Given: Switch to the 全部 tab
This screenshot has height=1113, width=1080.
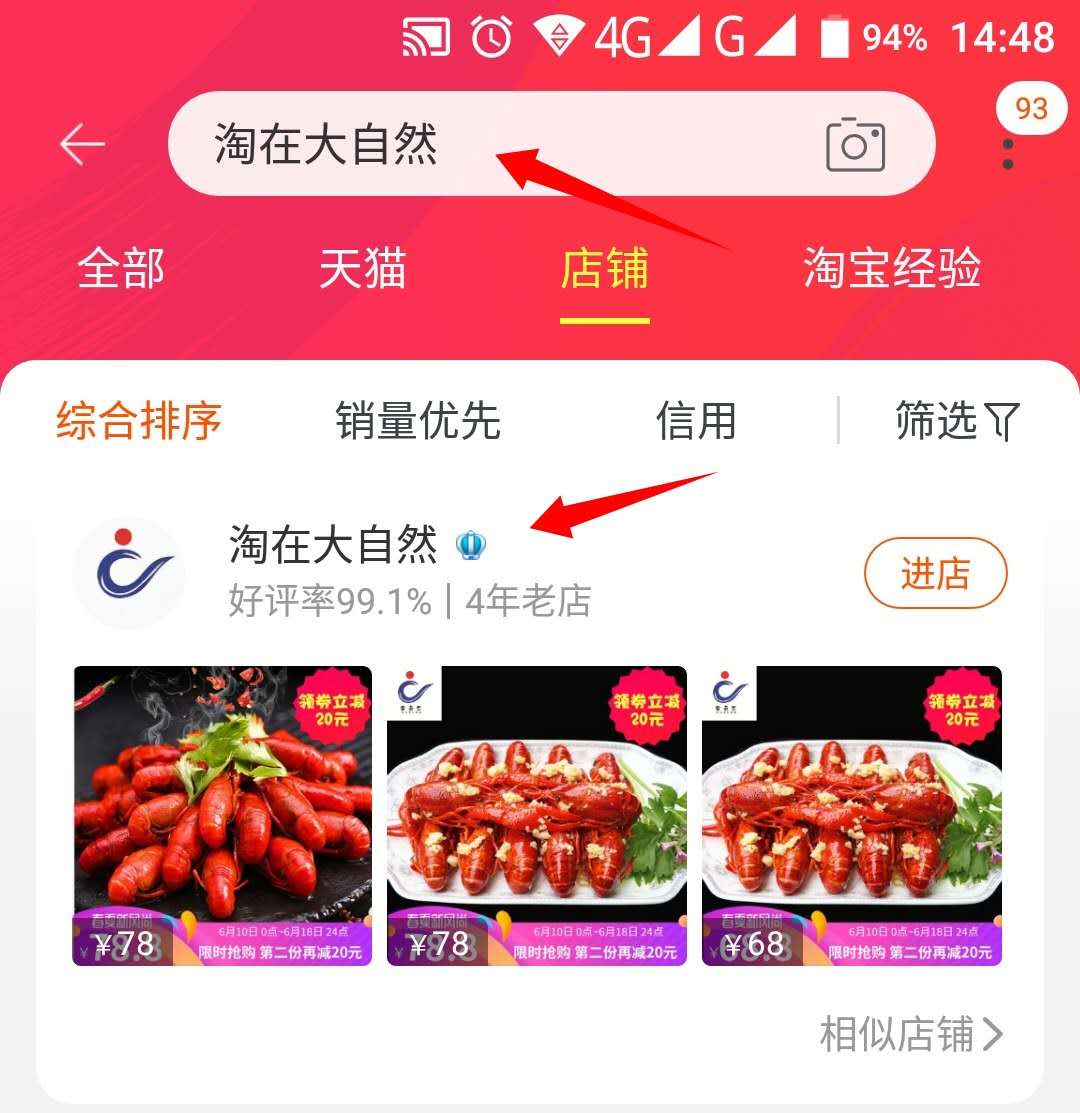Looking at the screenshot, I should click(121, 269).
